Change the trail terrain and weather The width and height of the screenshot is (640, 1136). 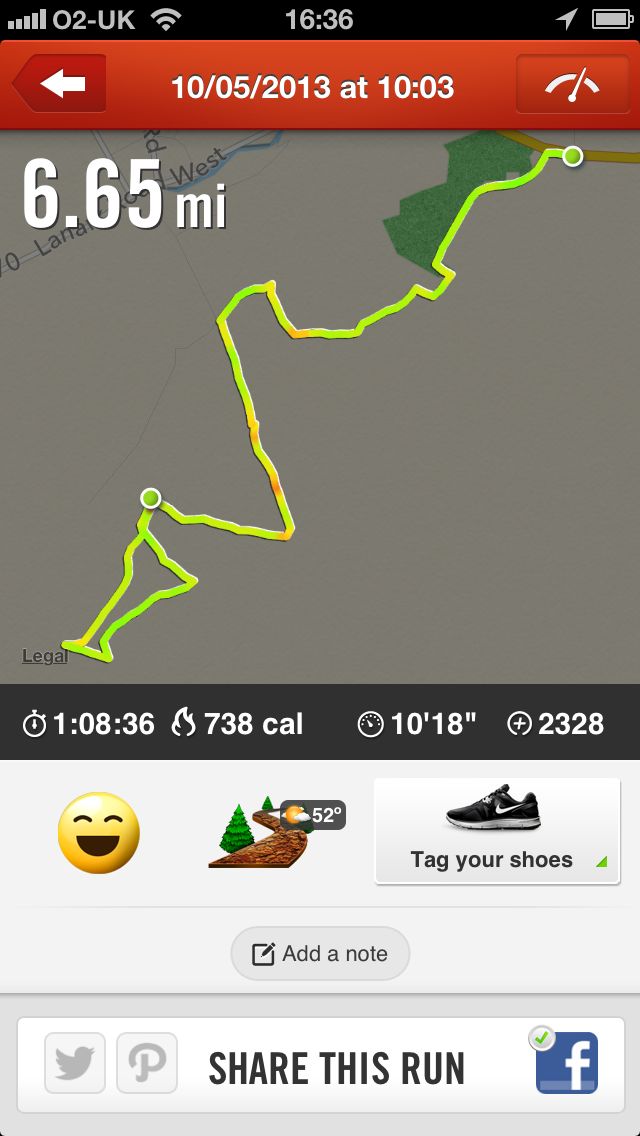(273, 832)
